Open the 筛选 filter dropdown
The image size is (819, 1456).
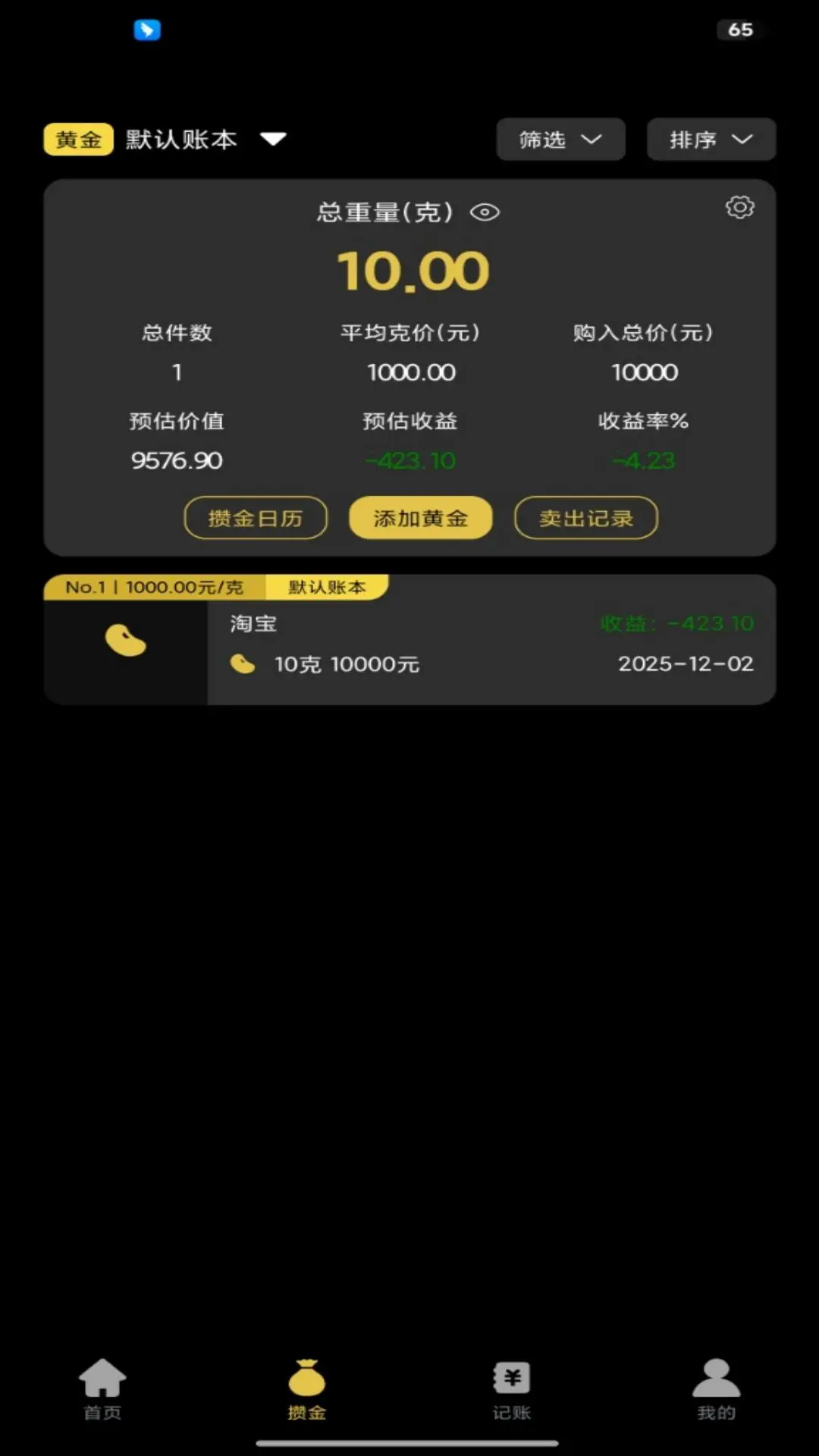click(x=560, y=139)
